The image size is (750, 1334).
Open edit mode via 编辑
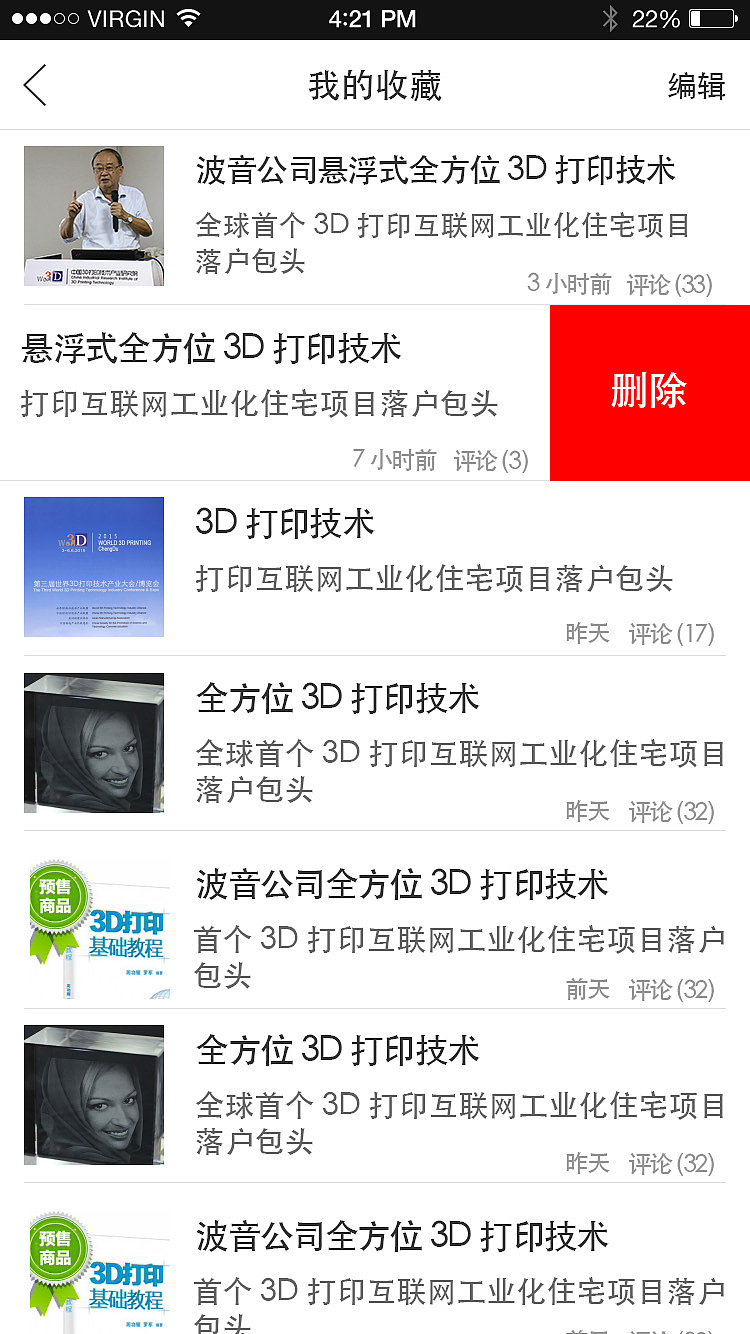[x=696, y=88]
